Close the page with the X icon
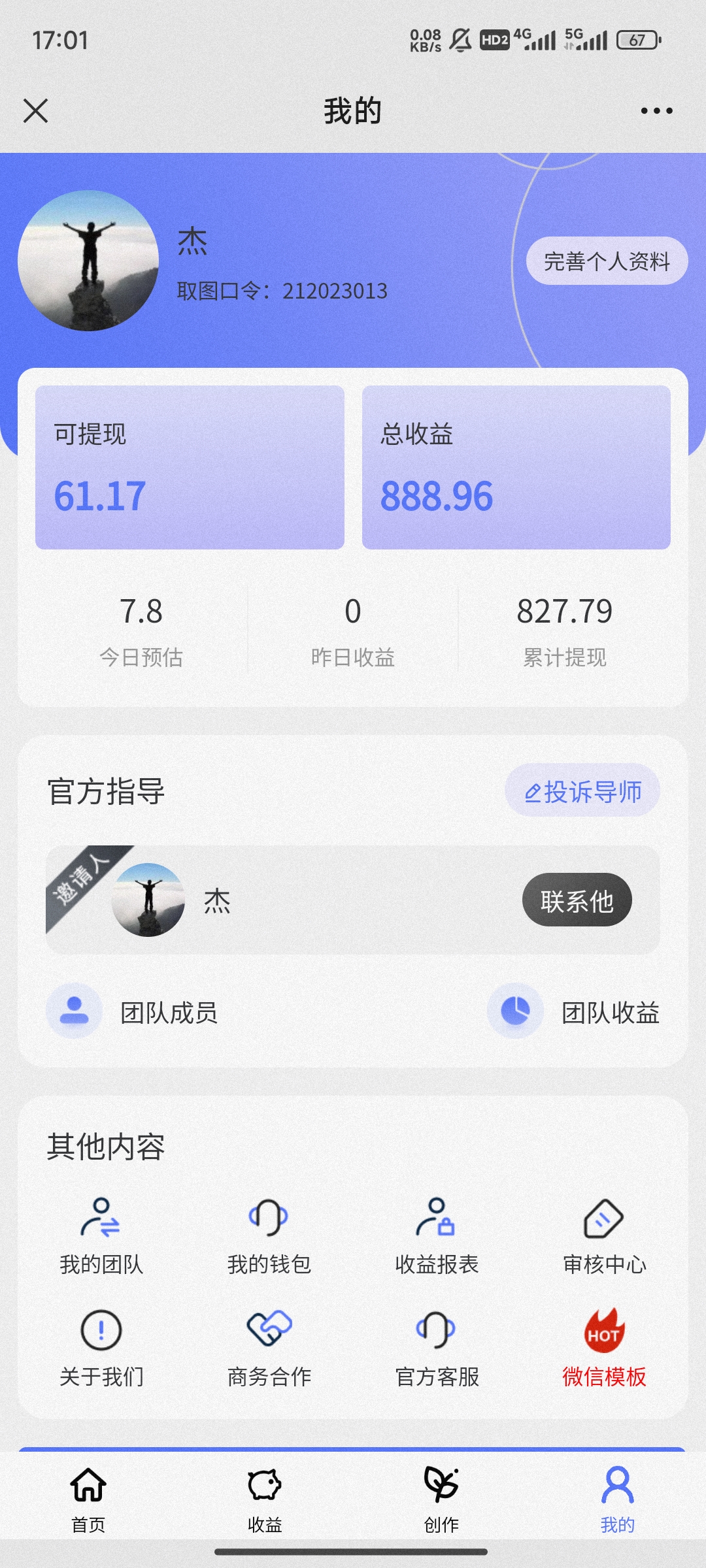The height and width of the screenshot is (1568, 706). (35, 110)
